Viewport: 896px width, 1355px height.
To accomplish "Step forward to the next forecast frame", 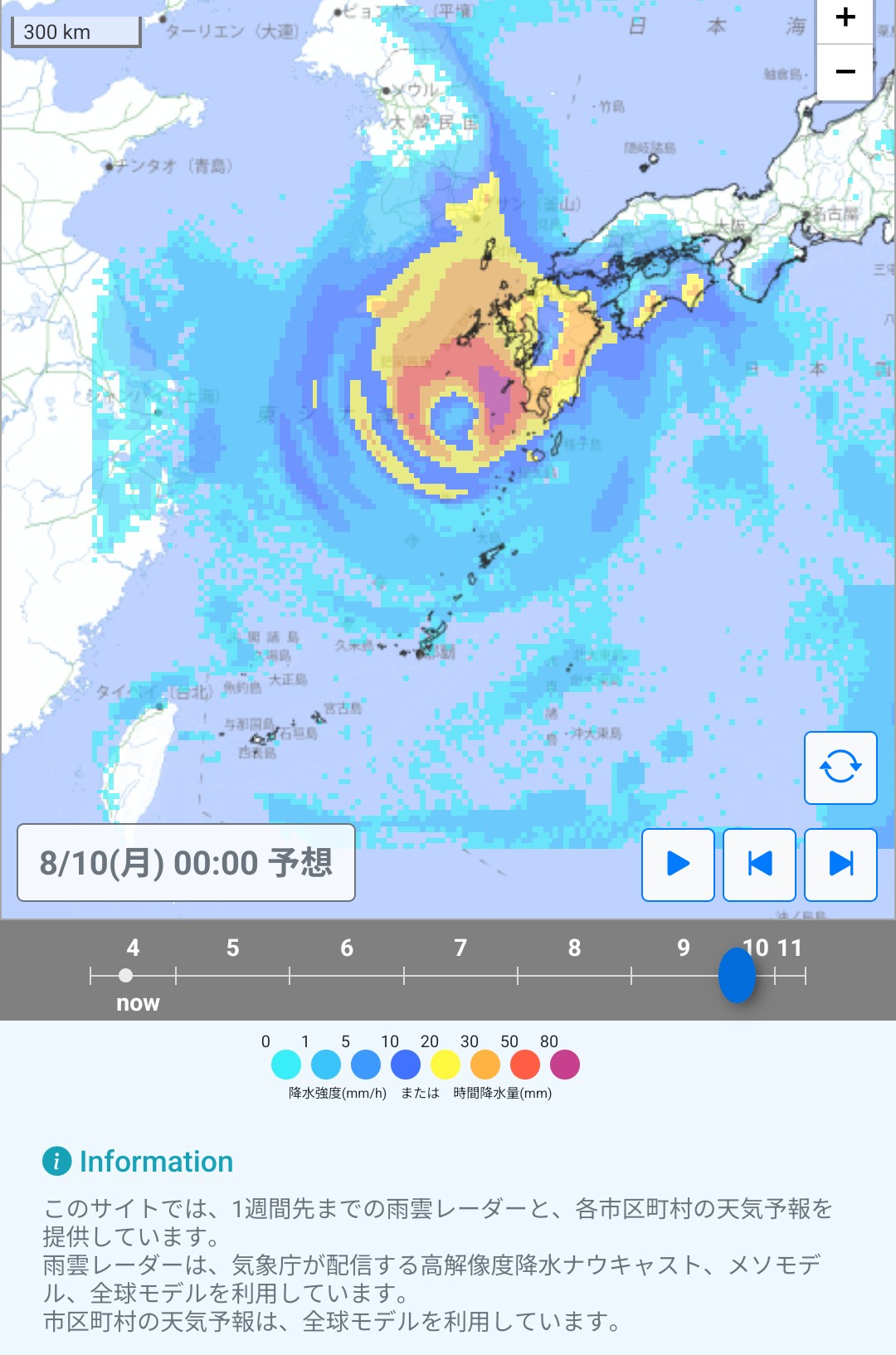I will point(840,865).
